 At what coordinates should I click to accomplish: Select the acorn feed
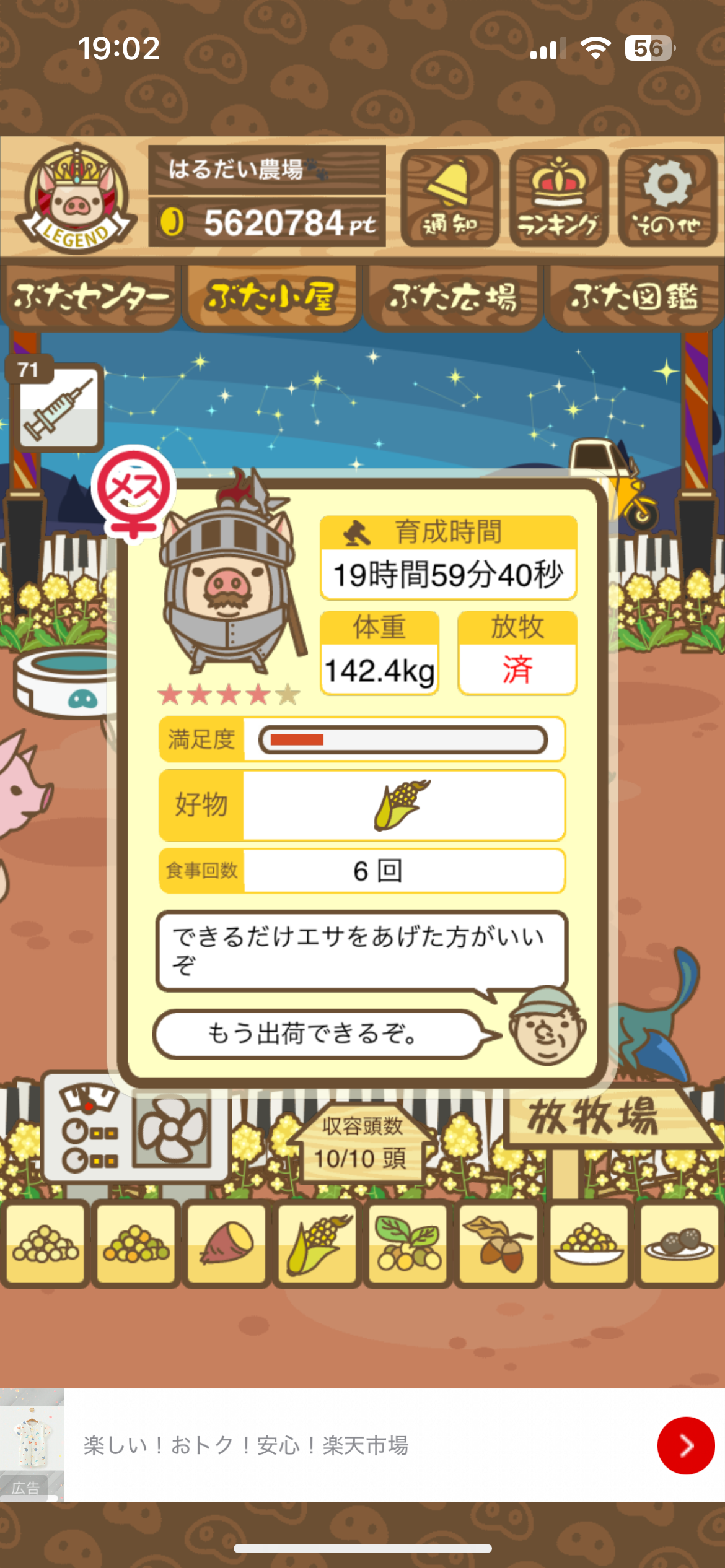click(498, 1243)
